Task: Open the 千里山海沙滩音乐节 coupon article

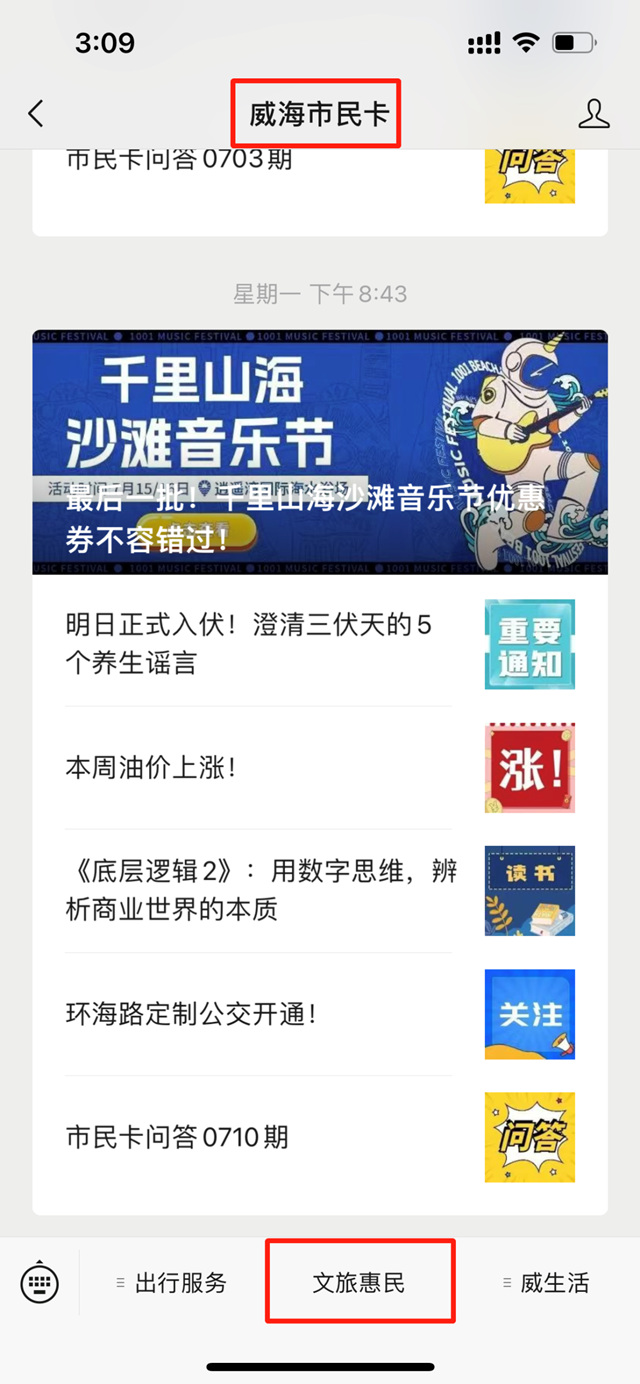Action: click(320, 452)
